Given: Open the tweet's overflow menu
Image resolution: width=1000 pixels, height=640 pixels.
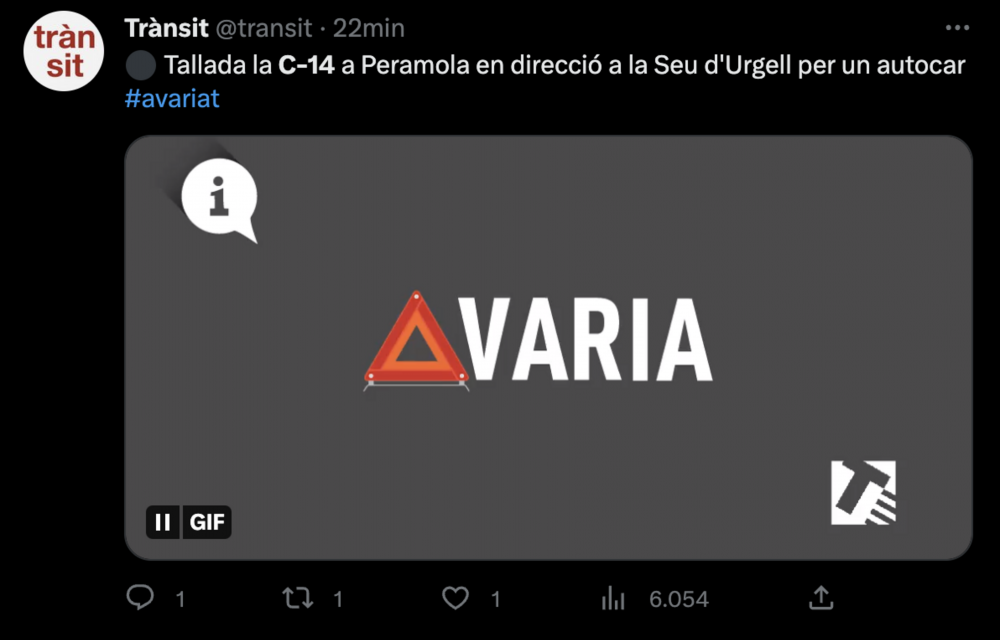Looking at the screenshot, I should (957, 28).
